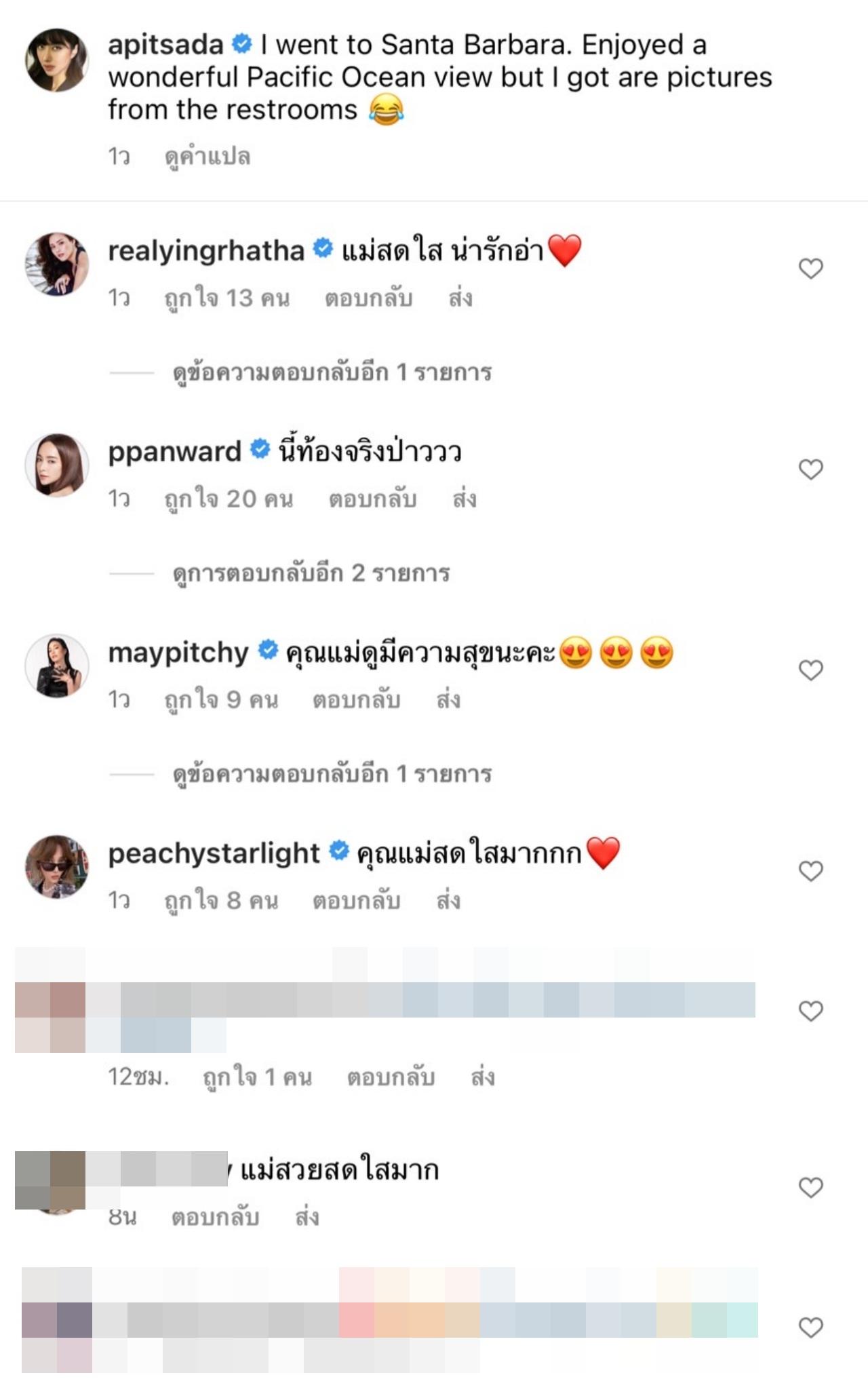Like ppanward's comment
The image size is (868, 1392).
tap(810, 469)
